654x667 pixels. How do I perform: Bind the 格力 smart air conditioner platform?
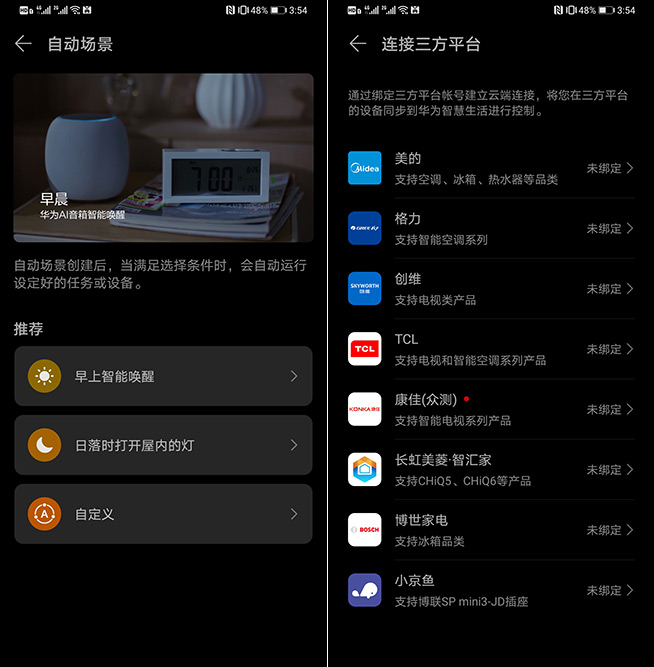[x=490, y=228]
